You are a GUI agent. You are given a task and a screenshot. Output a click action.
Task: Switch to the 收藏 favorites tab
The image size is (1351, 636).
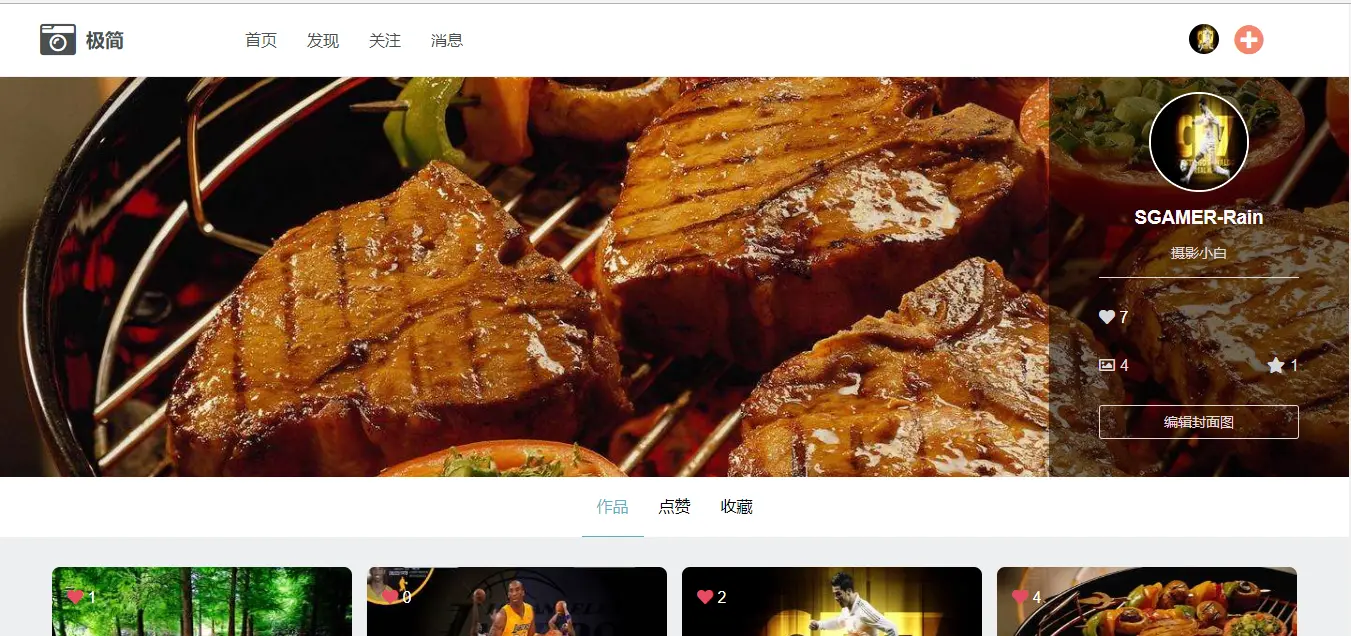coord(736,507)
